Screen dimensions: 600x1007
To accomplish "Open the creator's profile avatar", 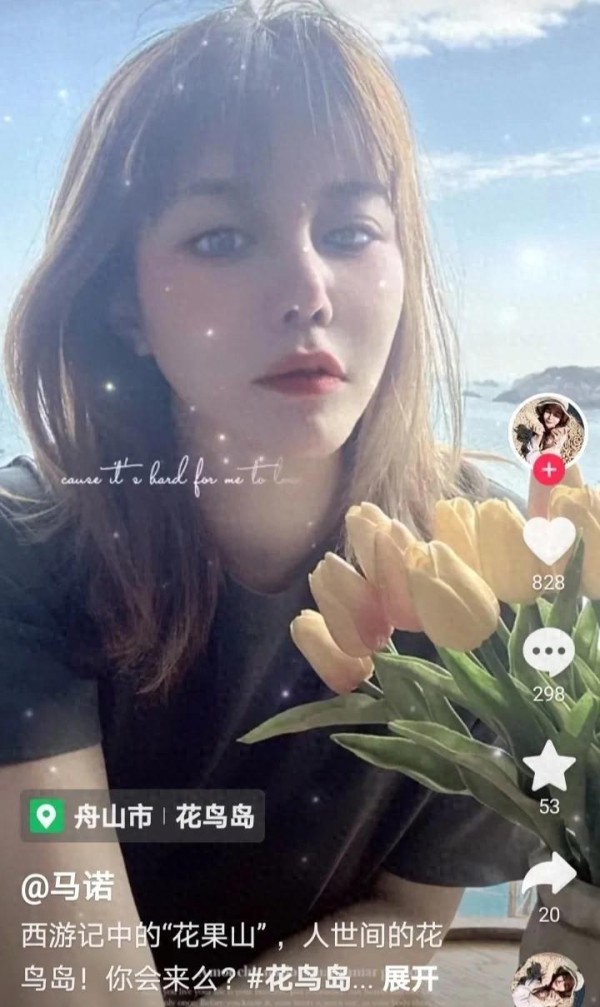I will coord(548,430).
